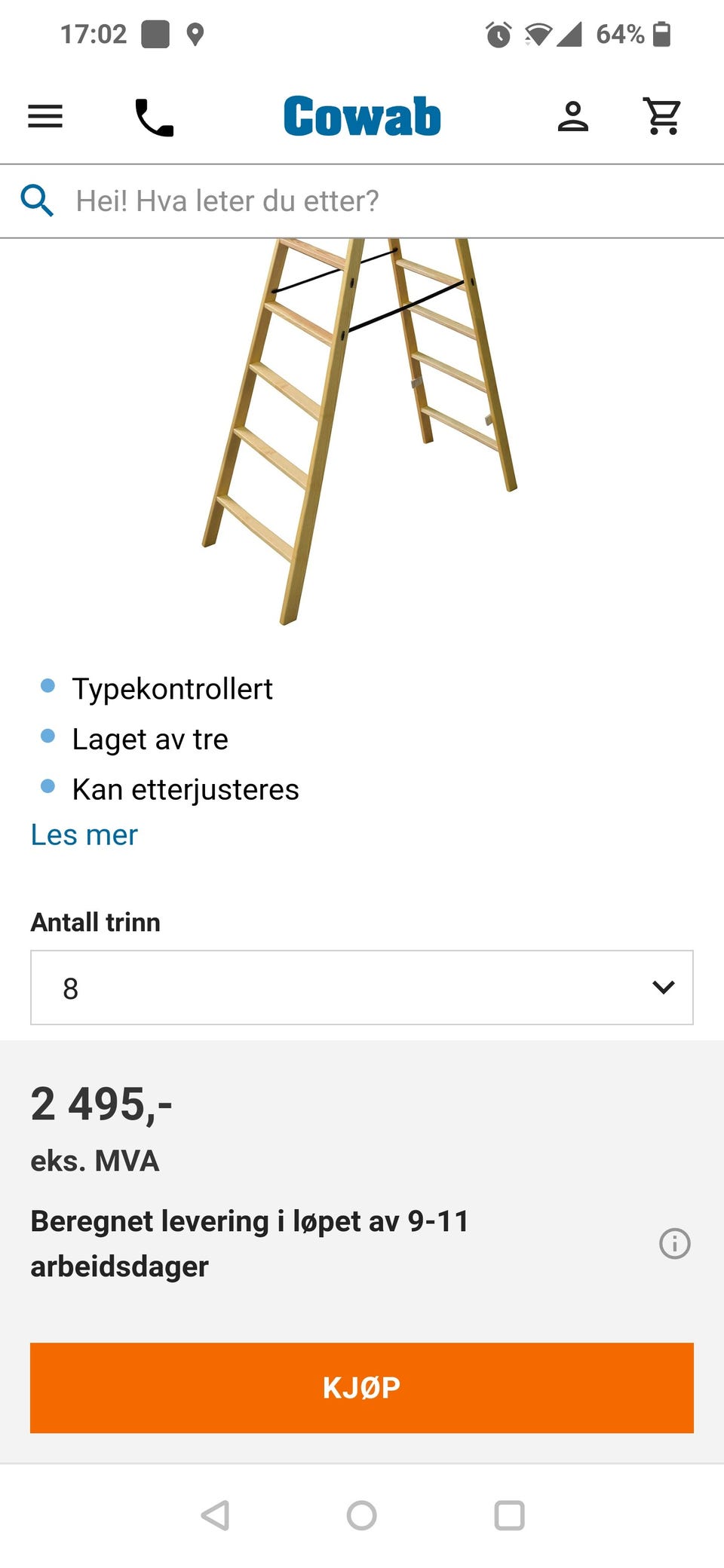This screenshot has height=1568, width=724.
Task: Select the Typekontrollert bullet point
Action: coord(172,688)
